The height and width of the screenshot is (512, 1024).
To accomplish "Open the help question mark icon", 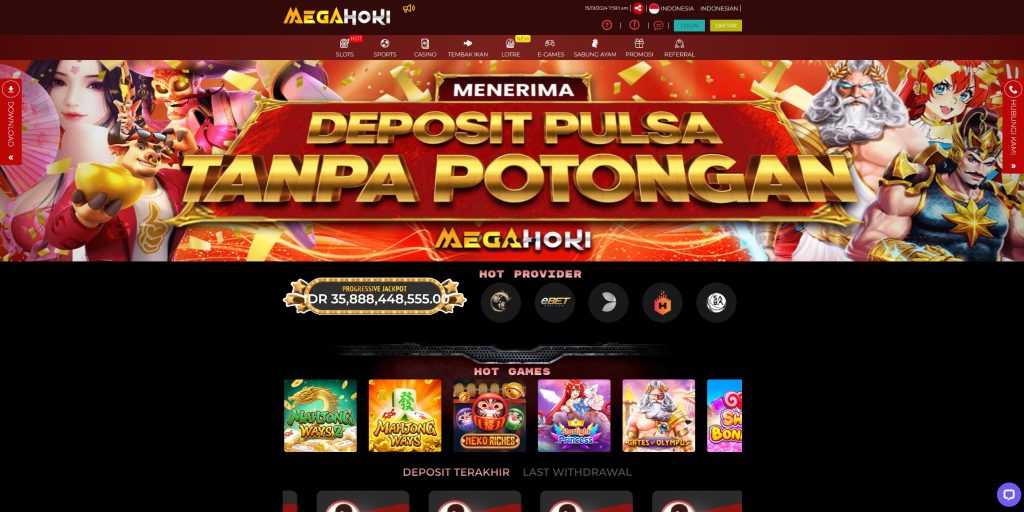I will pos(607,25).
